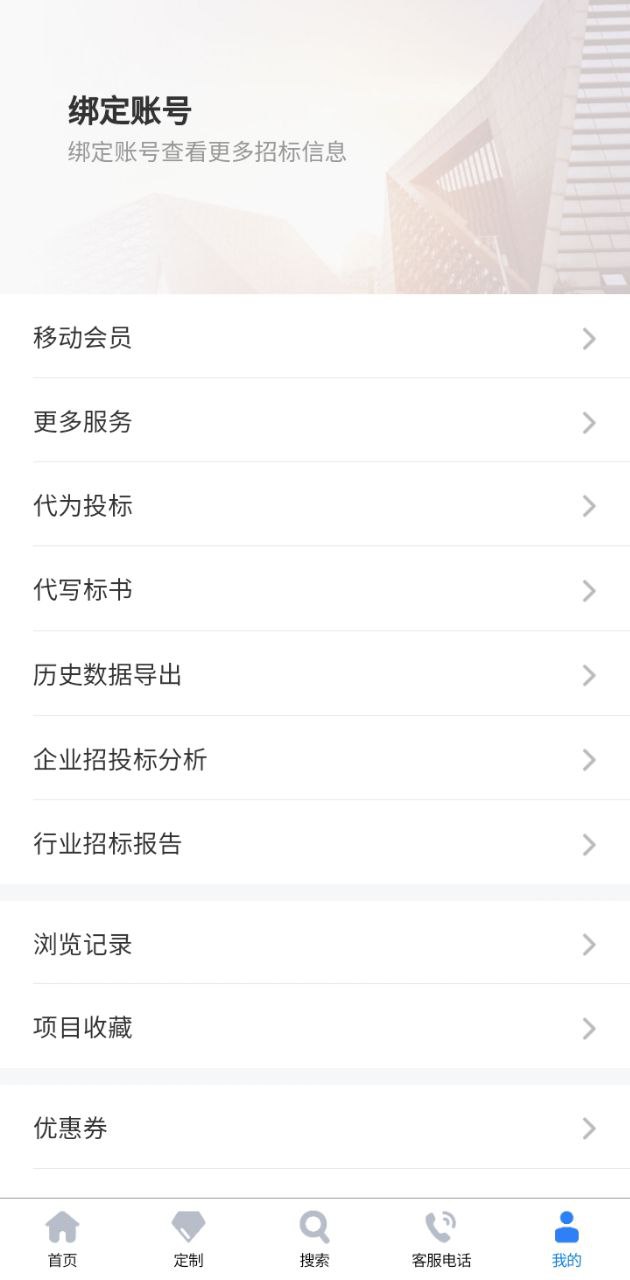Select the 我的 tab
The image size is (630, 1280).
(567, 1239)
